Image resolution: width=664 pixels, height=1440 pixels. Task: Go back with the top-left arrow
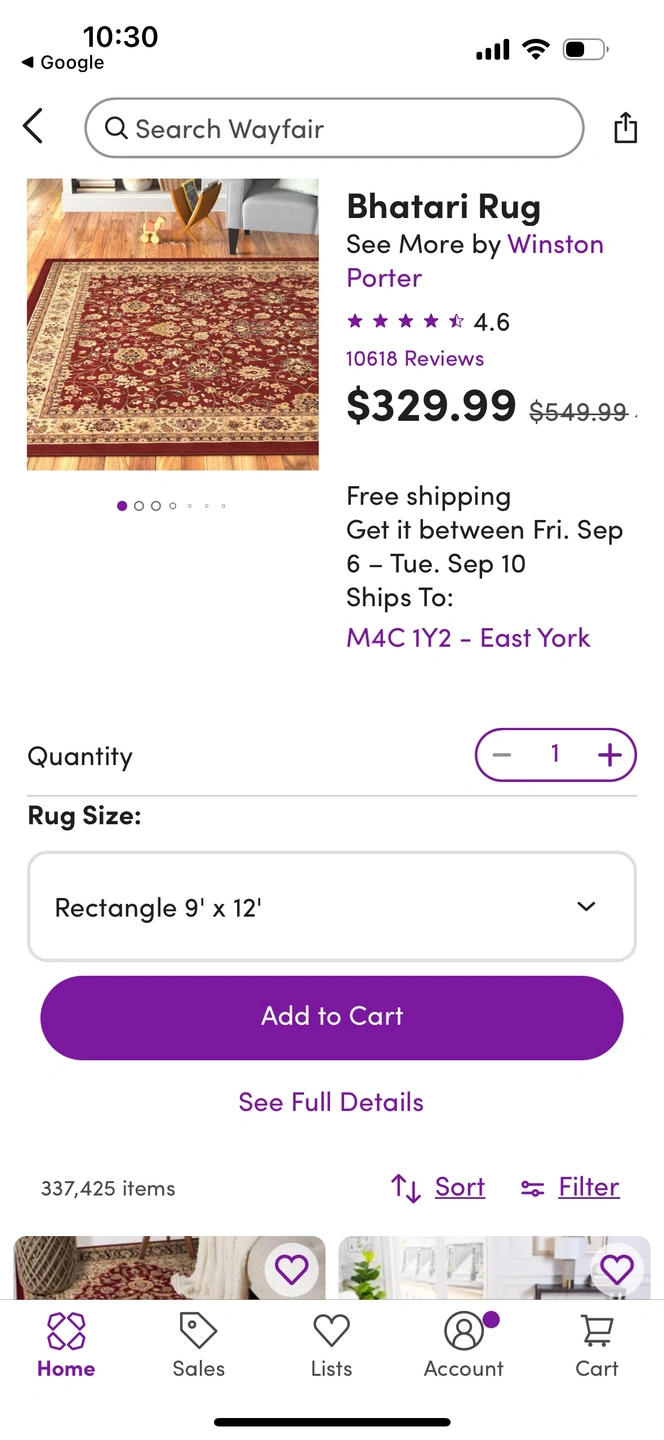33,127
